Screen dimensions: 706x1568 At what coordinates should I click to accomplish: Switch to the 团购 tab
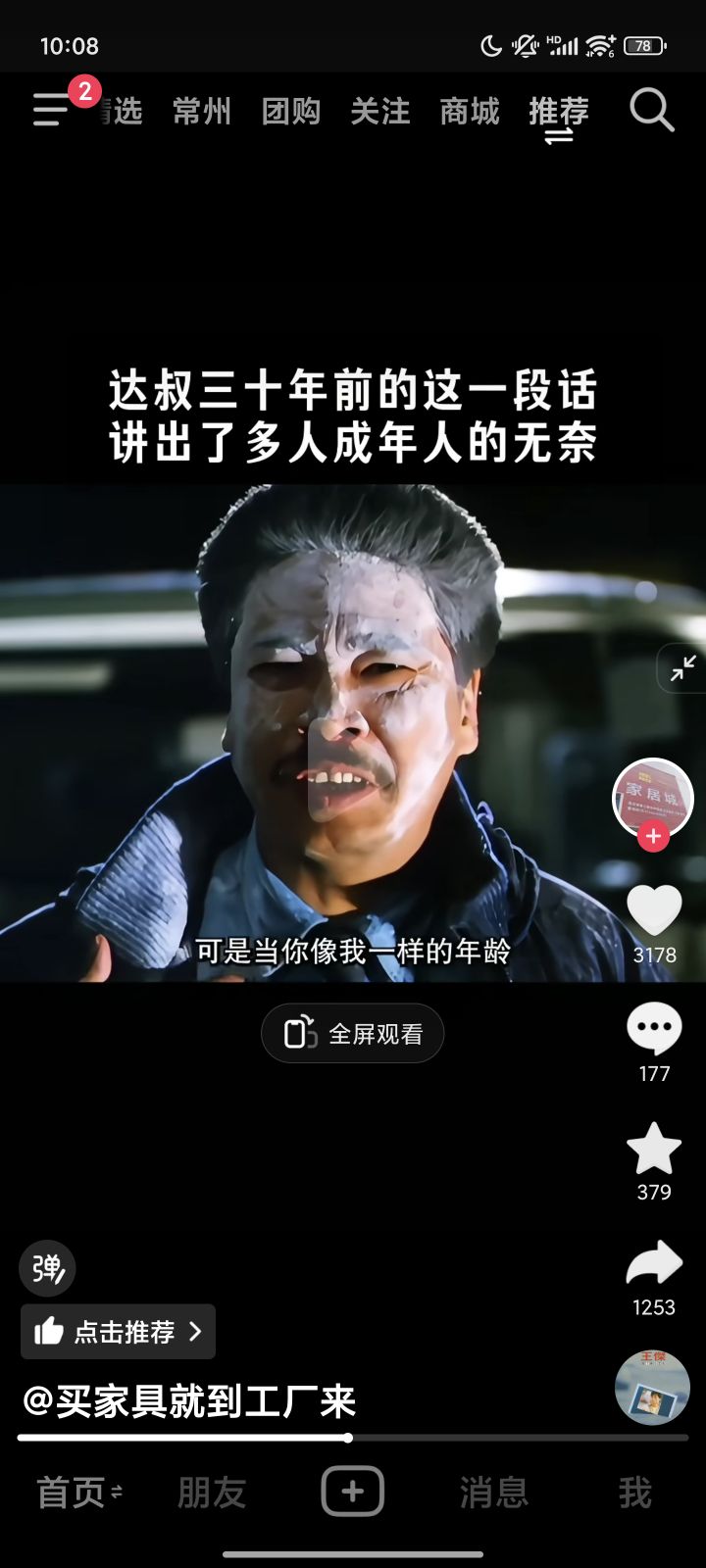click(x=290, y=112)
